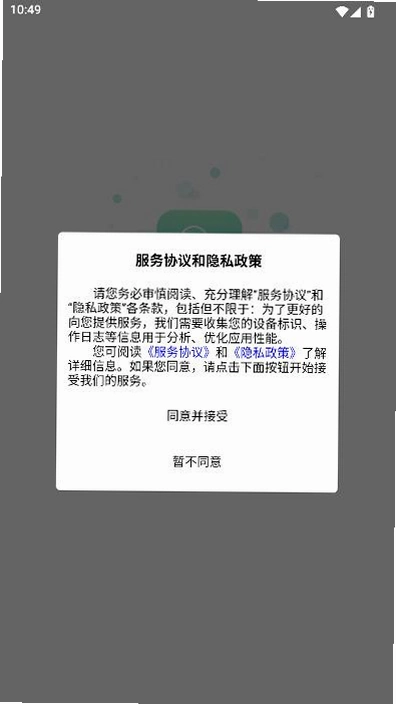The height and width of the screenshot is (704, 396).
Task: Tap 同意并接受 to accept the agreement
Action: 197,416
